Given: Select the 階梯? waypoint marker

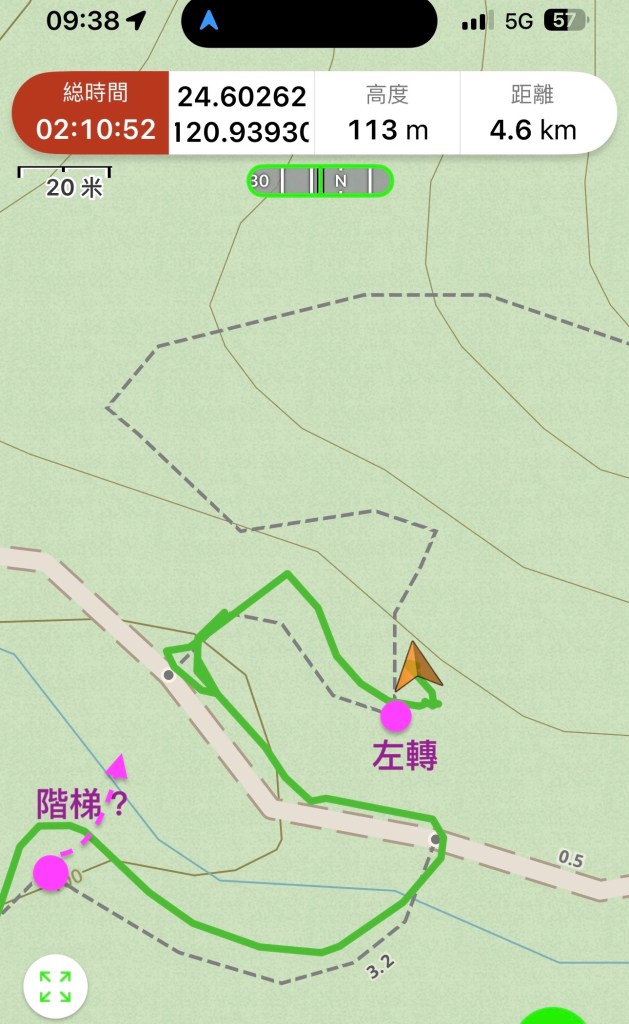Looking at the screenshot, I should coord(51,872).
